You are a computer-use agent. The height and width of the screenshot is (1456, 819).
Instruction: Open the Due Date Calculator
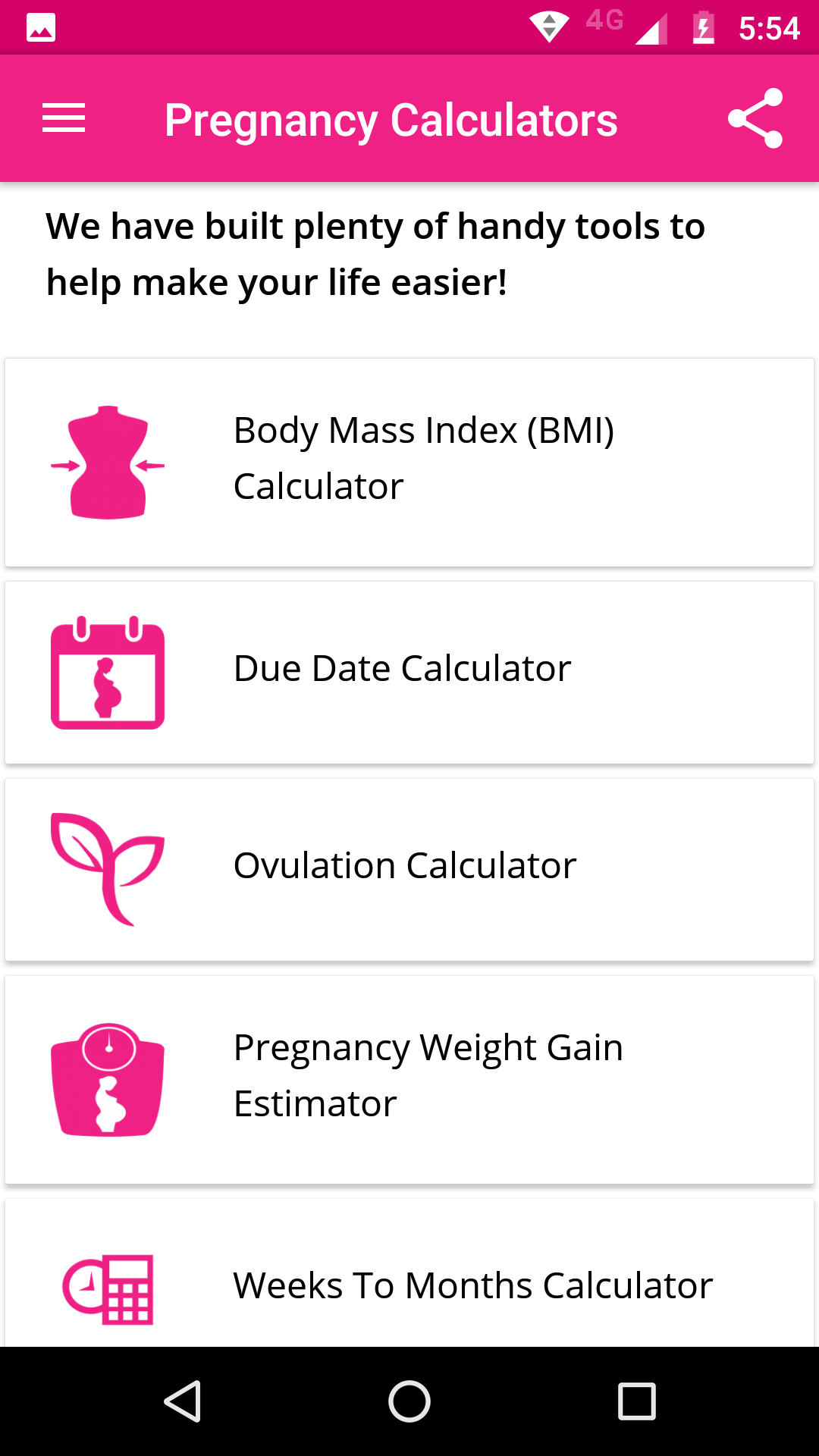409,672
